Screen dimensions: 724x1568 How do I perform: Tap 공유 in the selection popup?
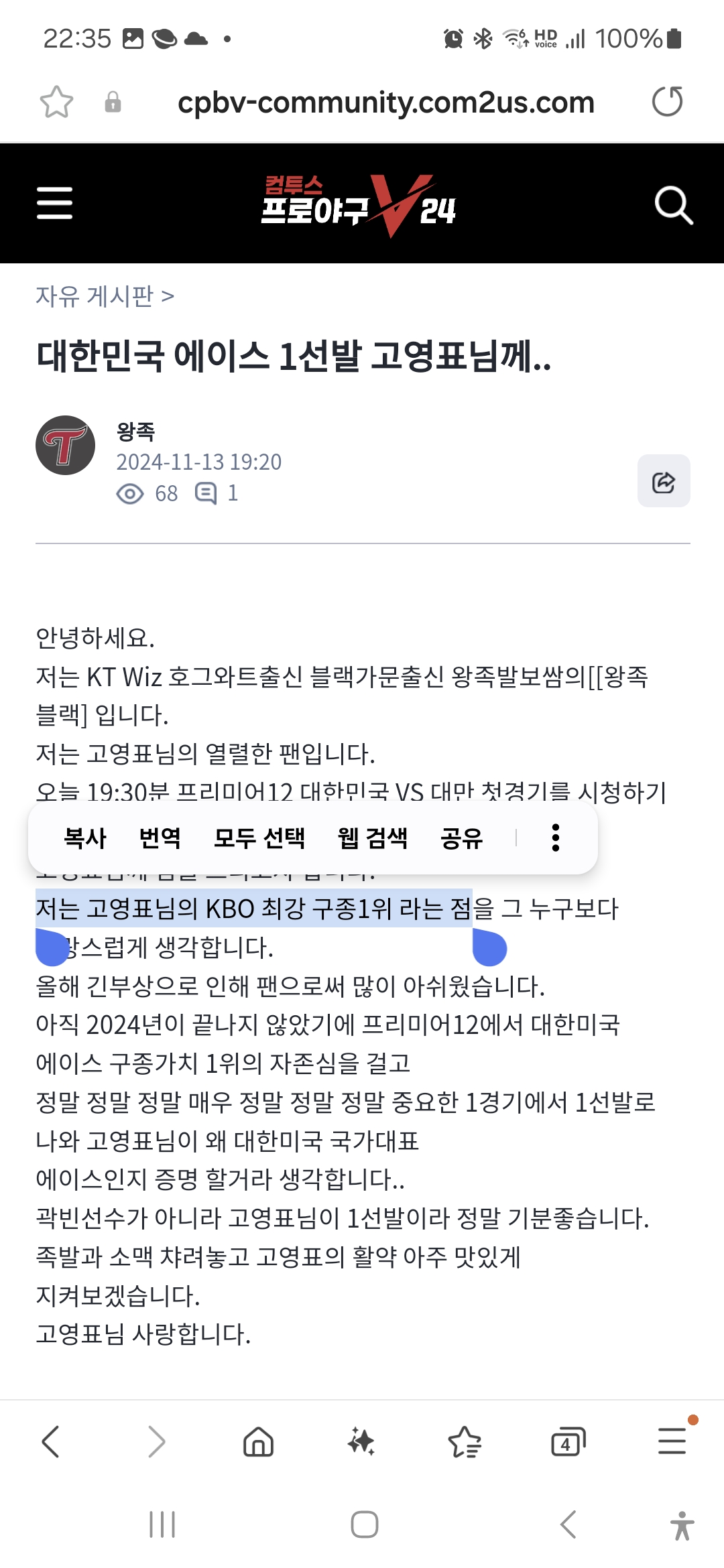[462, 838]
